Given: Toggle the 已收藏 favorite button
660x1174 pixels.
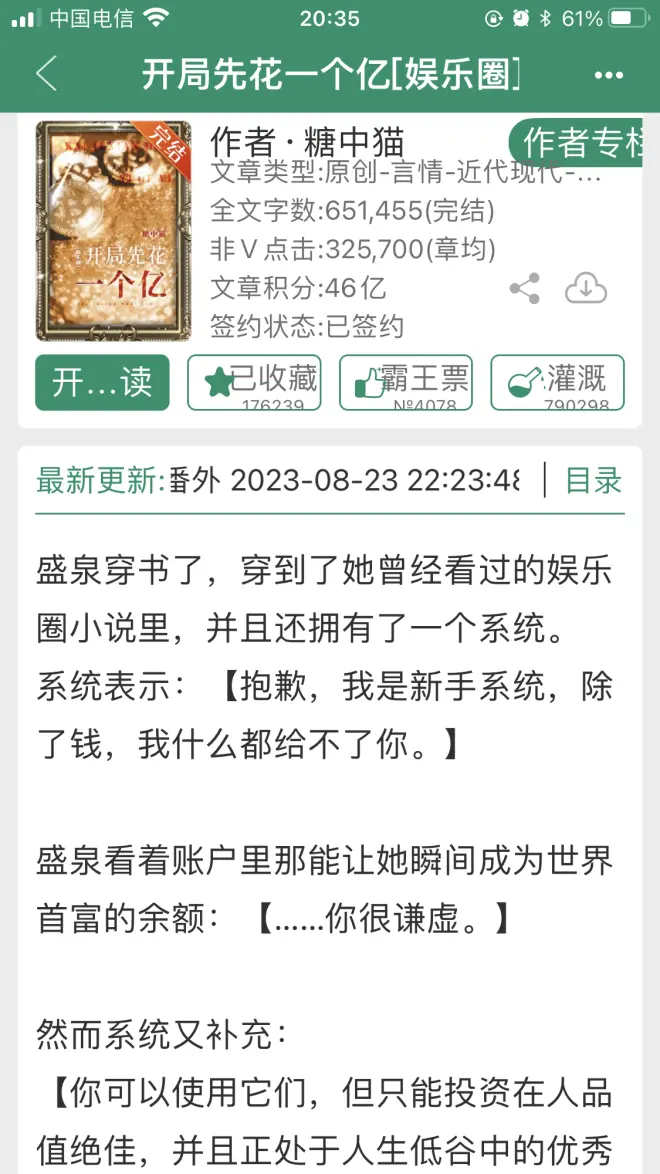Looking at the screenshot, I should [254, 382].
